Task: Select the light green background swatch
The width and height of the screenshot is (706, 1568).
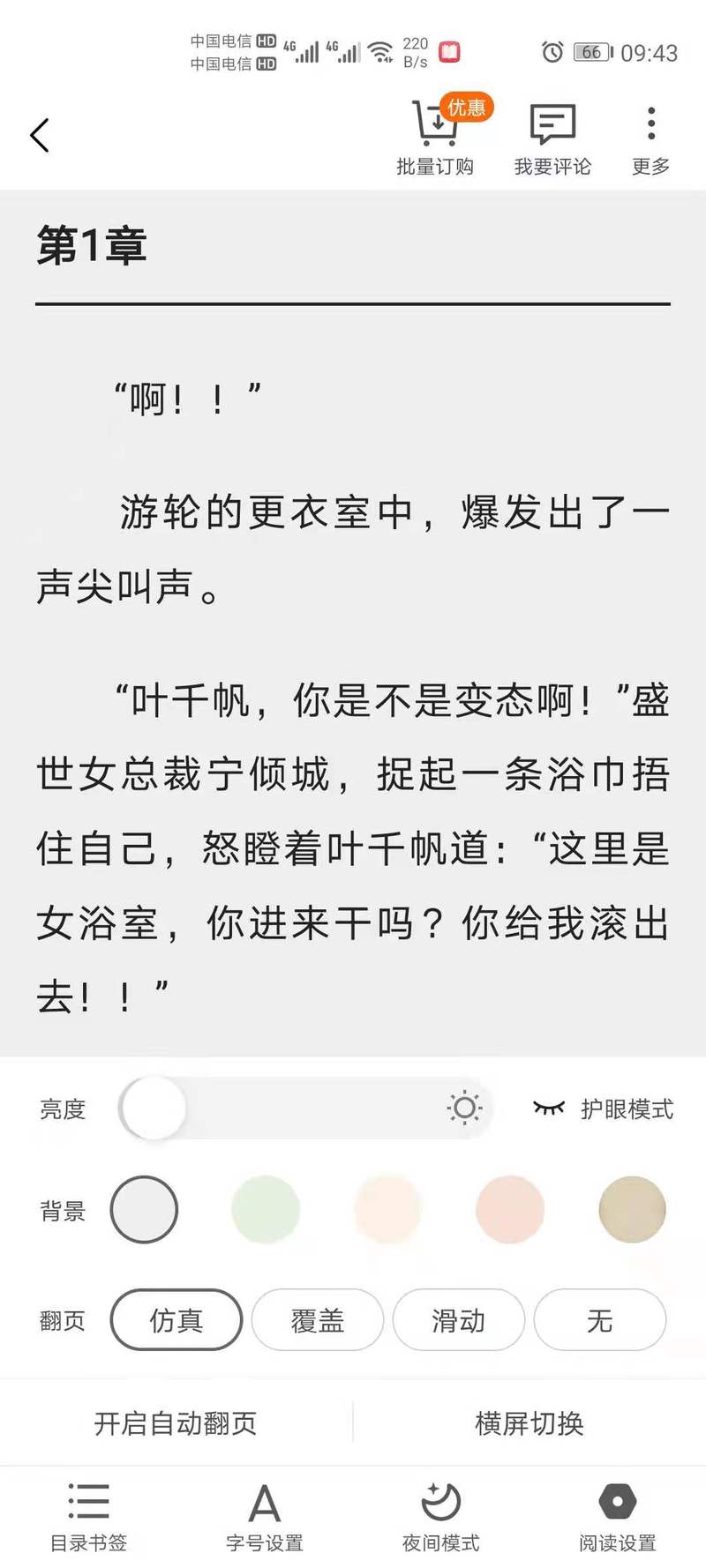Action: [x=266, y=1209]
